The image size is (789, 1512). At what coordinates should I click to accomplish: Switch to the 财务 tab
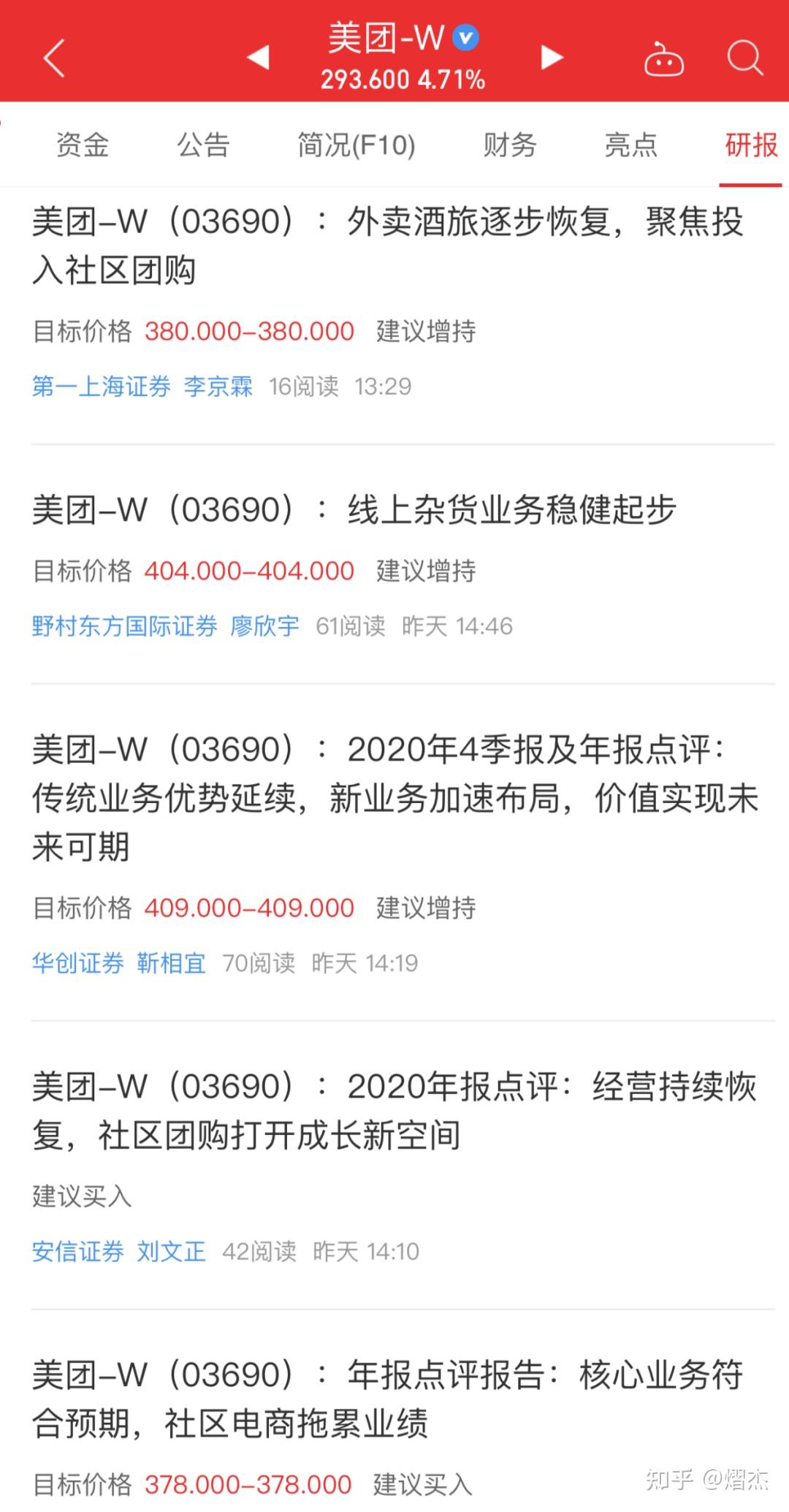click(x=510, y=145)
